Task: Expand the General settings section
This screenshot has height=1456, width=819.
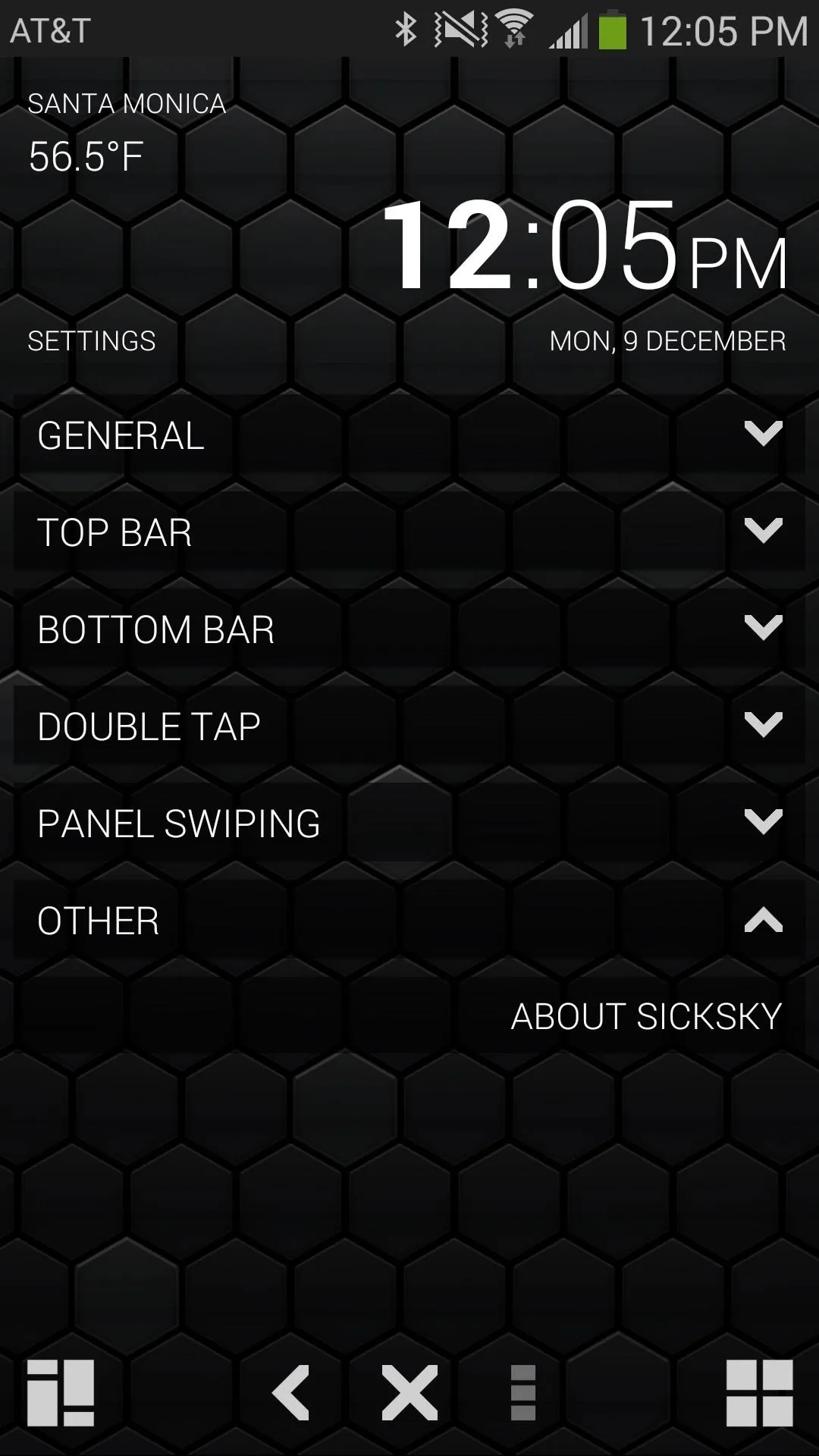Action: (409, 435)
